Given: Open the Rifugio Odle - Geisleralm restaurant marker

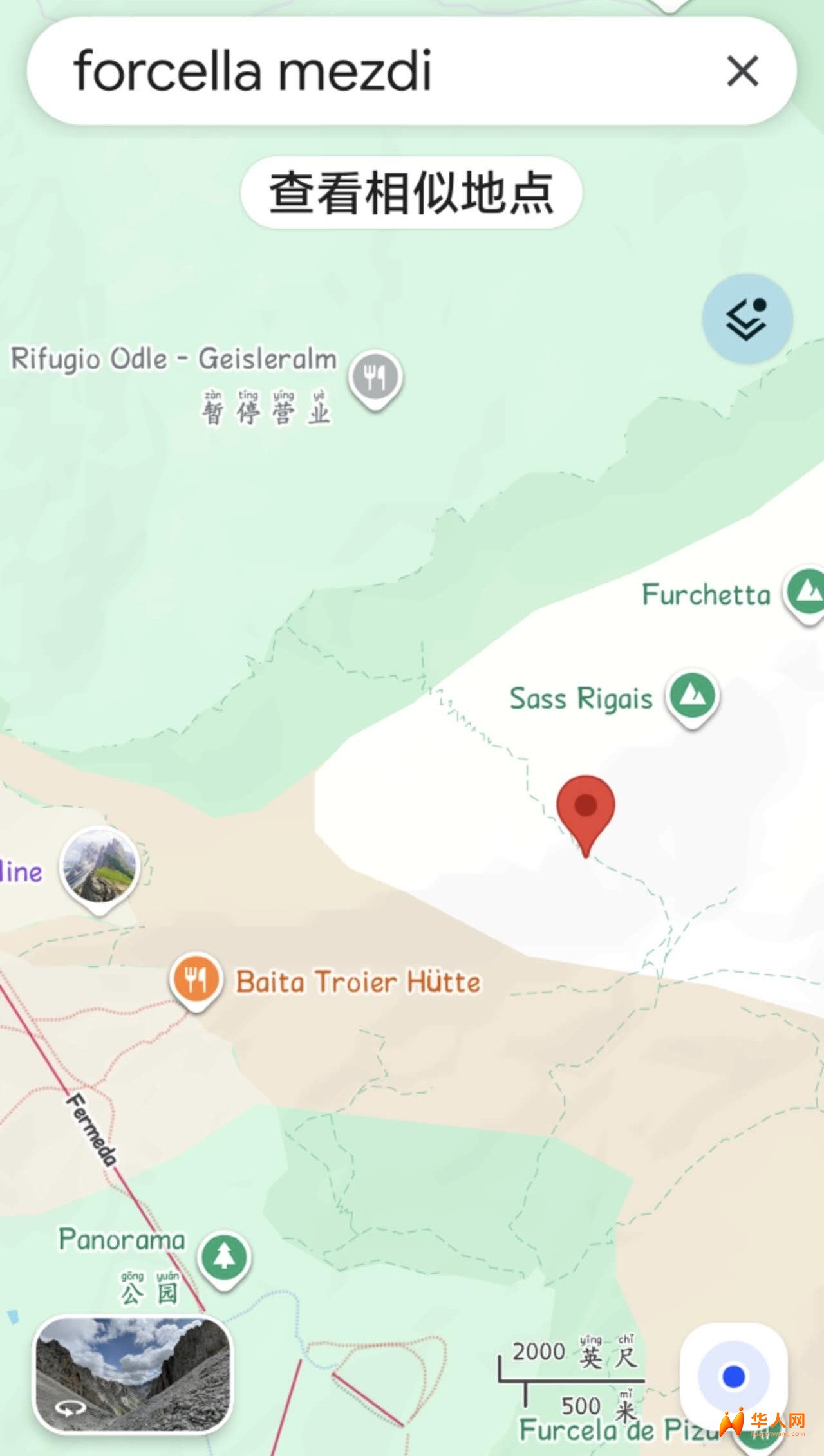Looking at the screenshot, I should (376, 377).
